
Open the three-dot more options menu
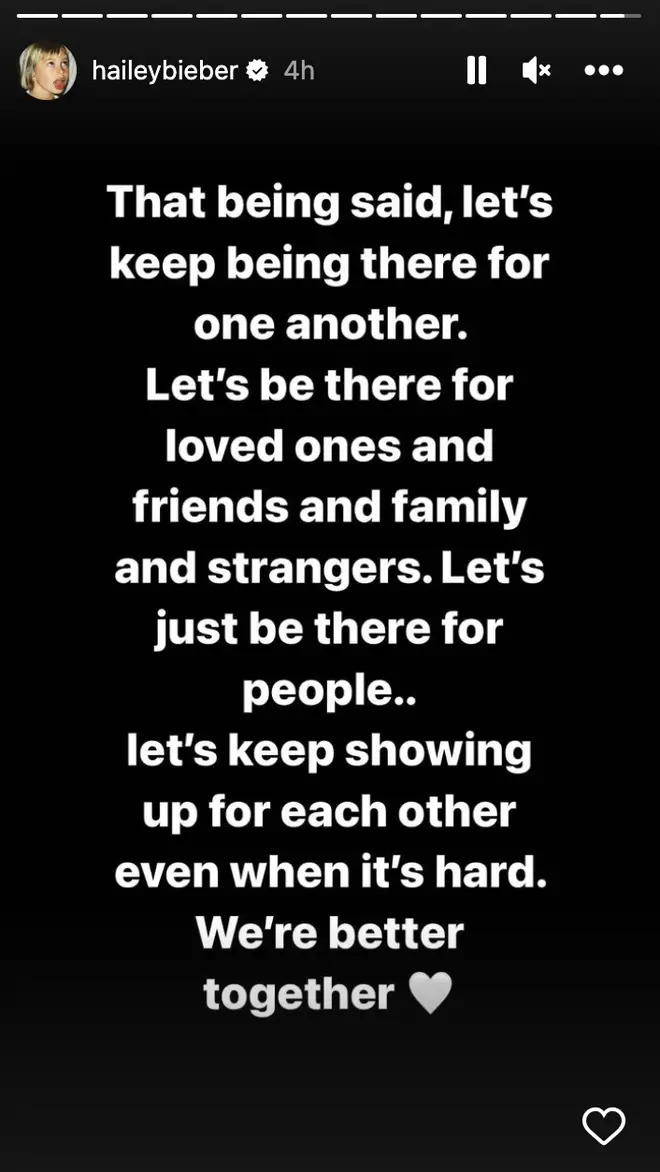pyautogui.click(x=604, y=71)
